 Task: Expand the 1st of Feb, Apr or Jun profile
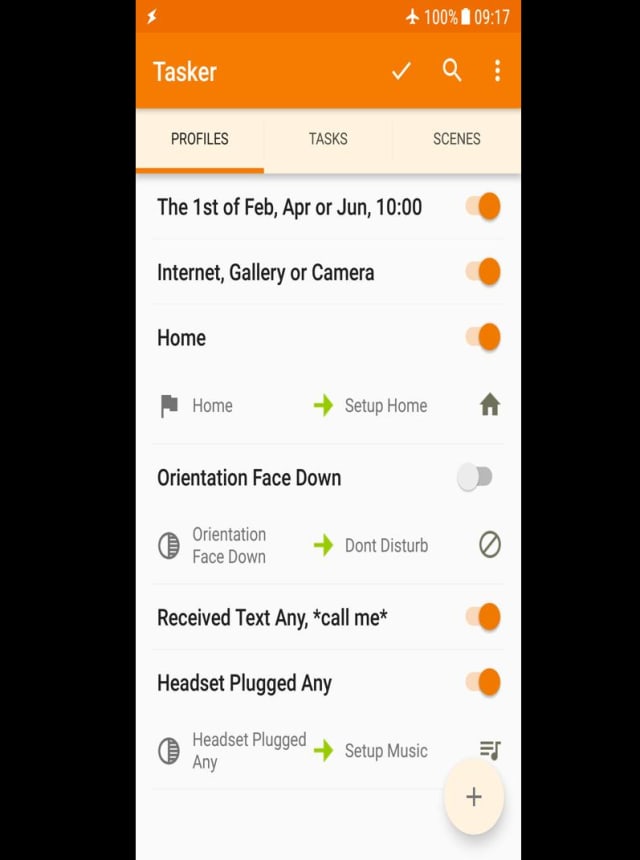point(289,207)
